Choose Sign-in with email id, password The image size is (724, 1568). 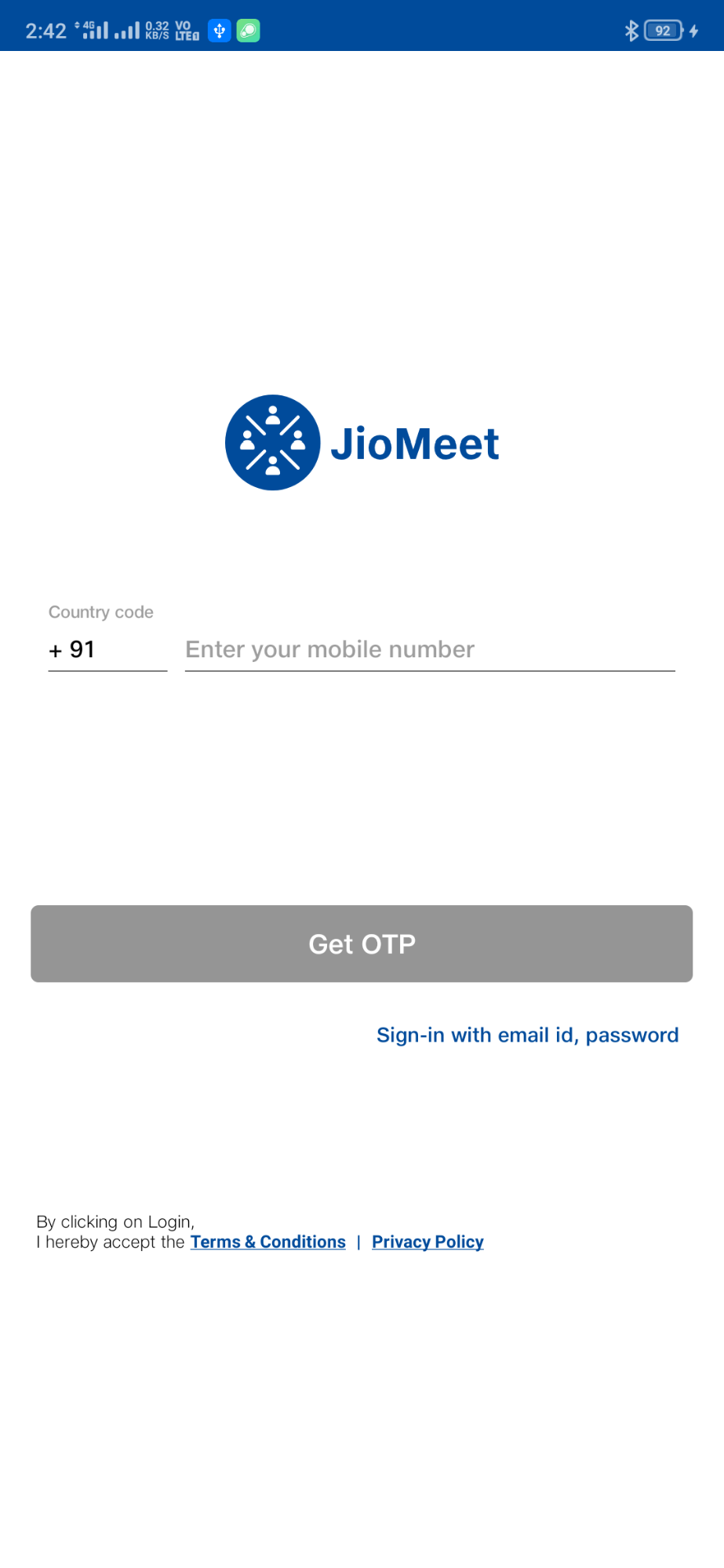click(x=527, y=1035)
